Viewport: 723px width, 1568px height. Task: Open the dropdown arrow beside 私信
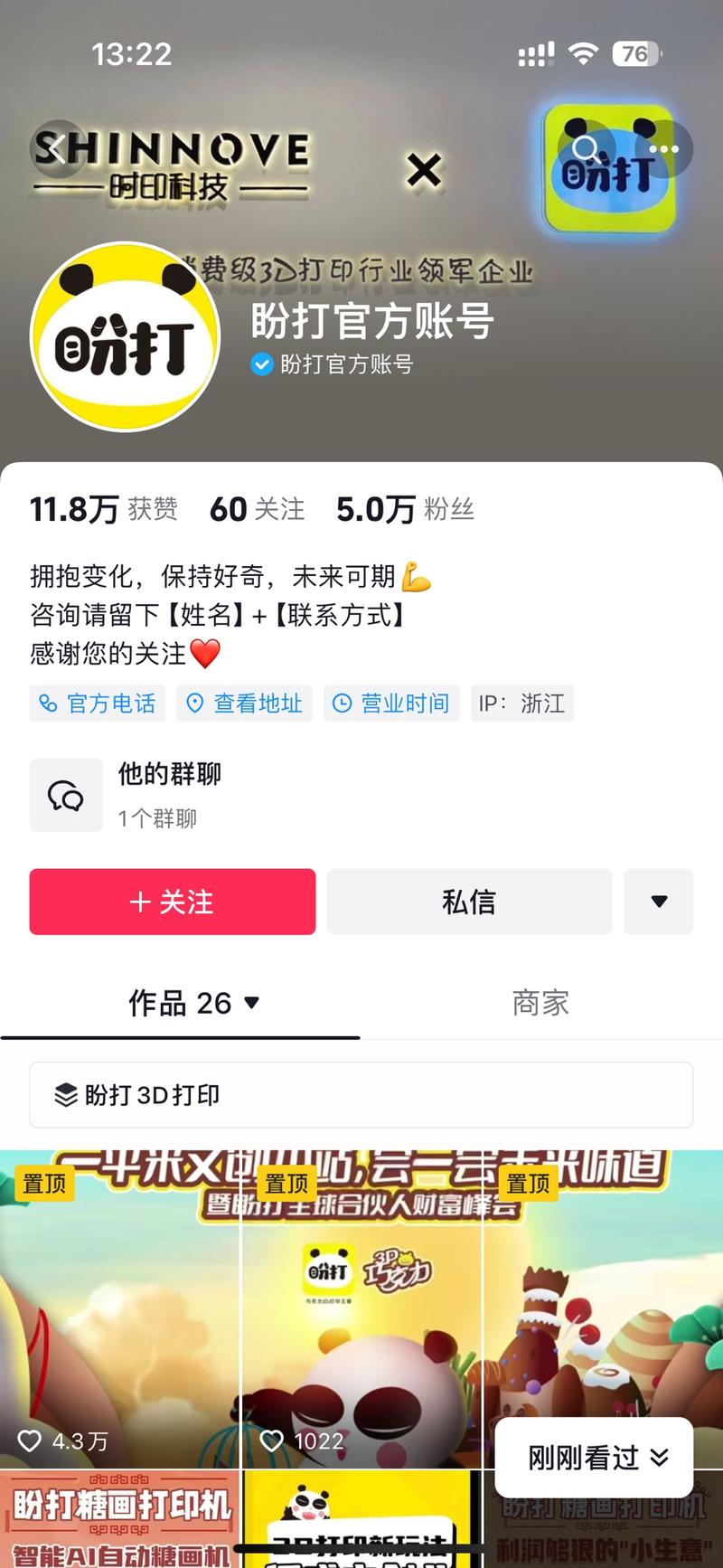pyautogui.click(x=659, y=902)
